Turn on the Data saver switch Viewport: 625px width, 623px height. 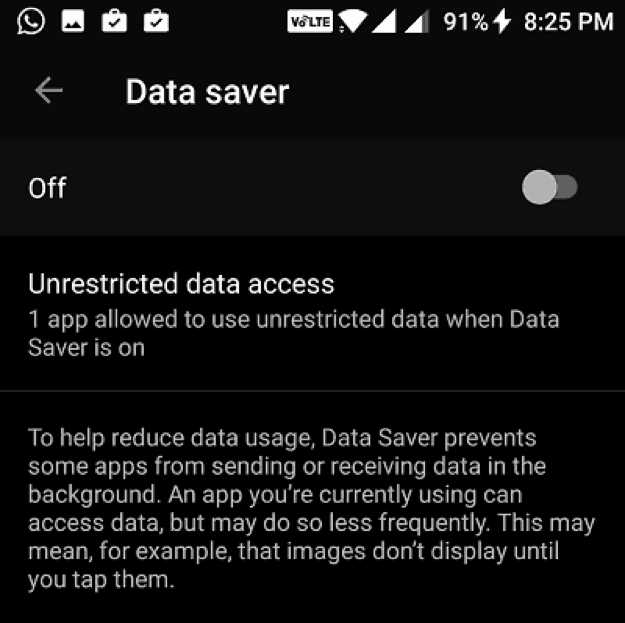[x=549, y=187]
